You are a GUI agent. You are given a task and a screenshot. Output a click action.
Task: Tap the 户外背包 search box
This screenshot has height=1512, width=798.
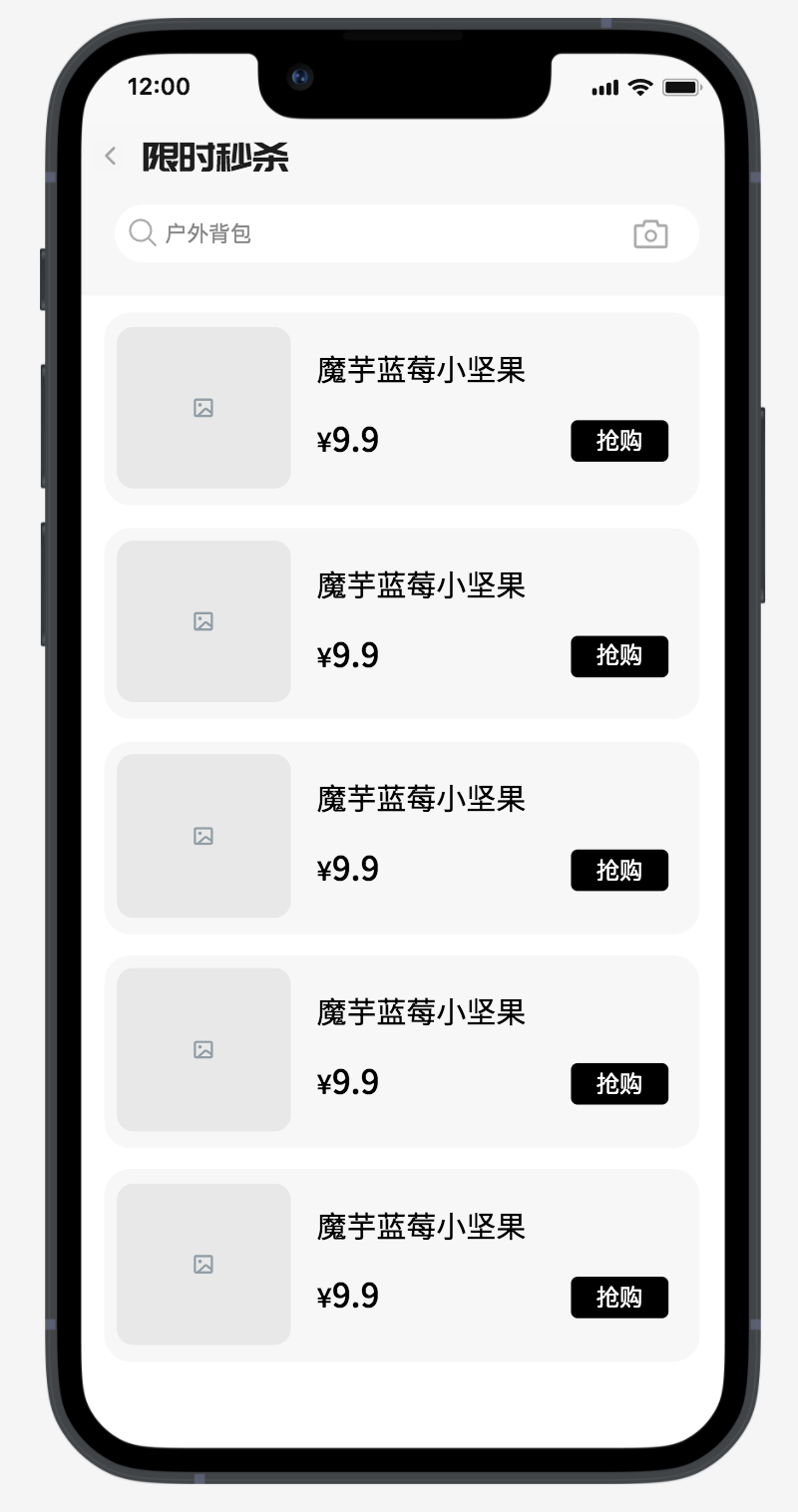(406, 233)
